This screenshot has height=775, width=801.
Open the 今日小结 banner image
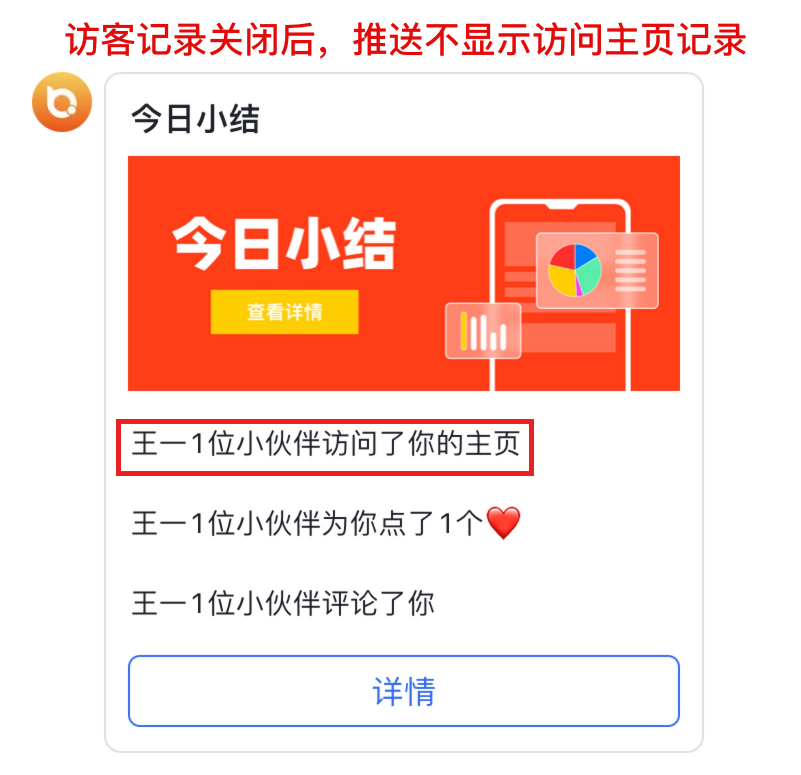[x=403, y=272]
